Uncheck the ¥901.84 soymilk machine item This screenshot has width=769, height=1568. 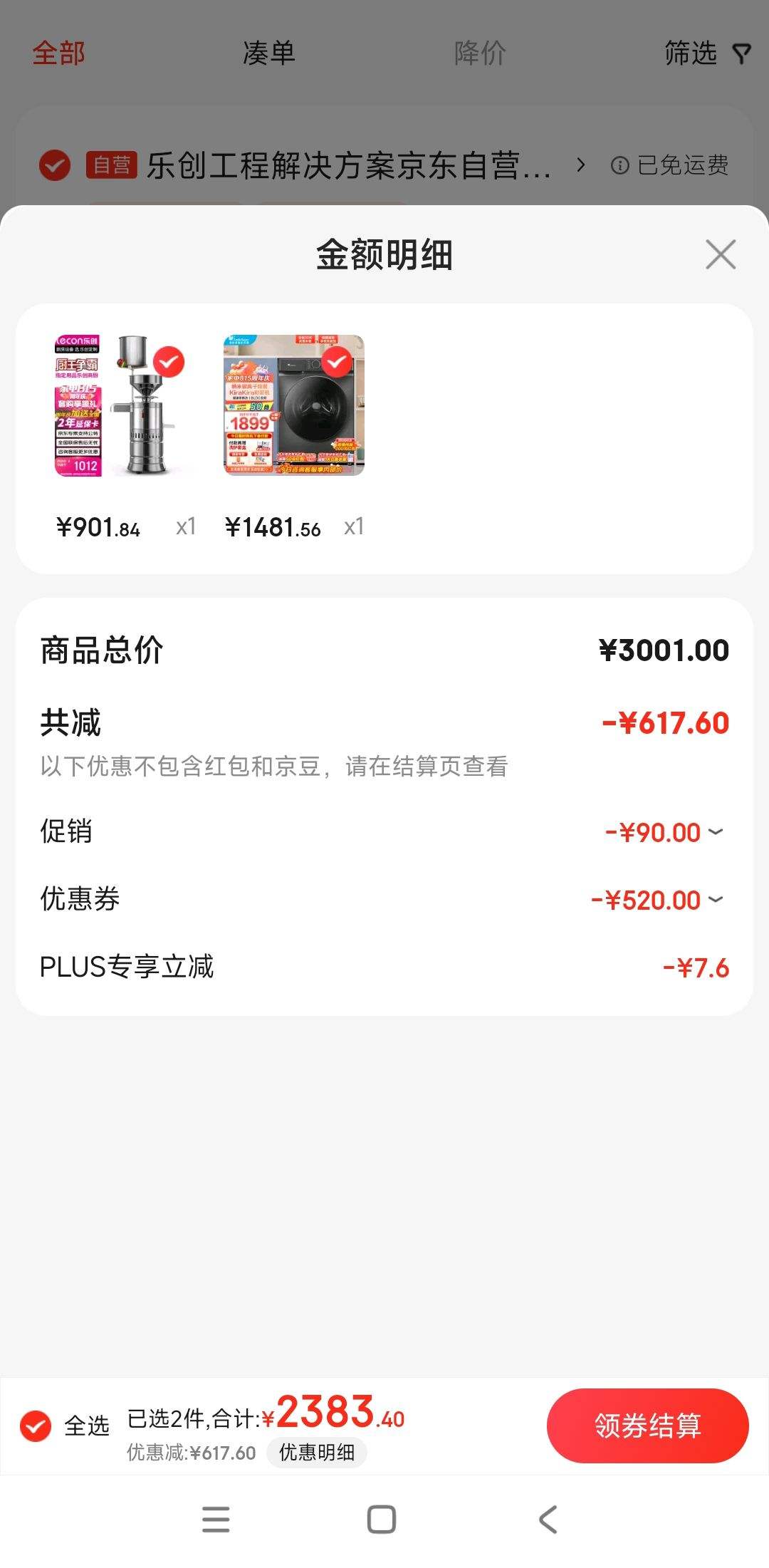click(169, 362)
